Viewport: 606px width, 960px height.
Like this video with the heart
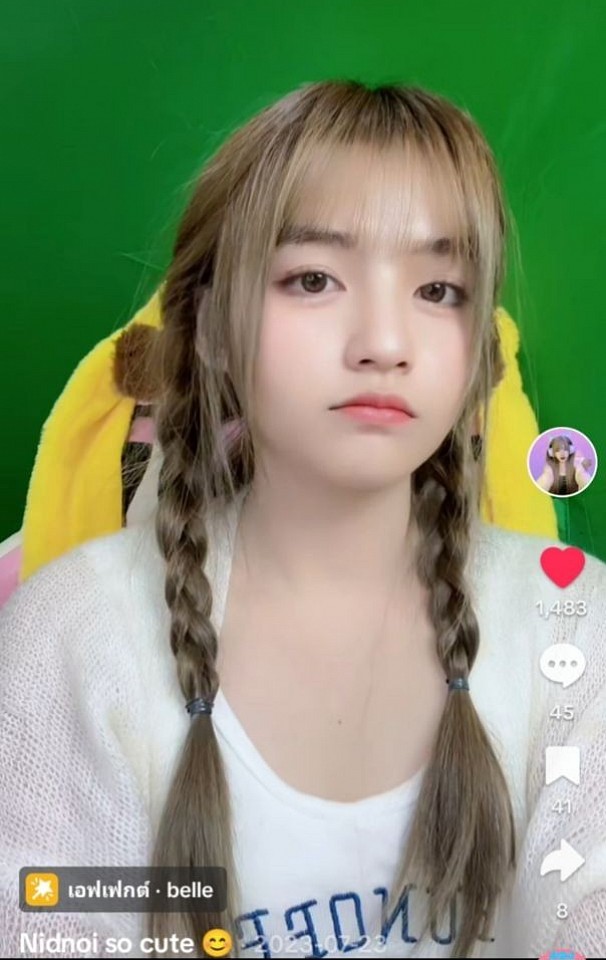[562, 567]
